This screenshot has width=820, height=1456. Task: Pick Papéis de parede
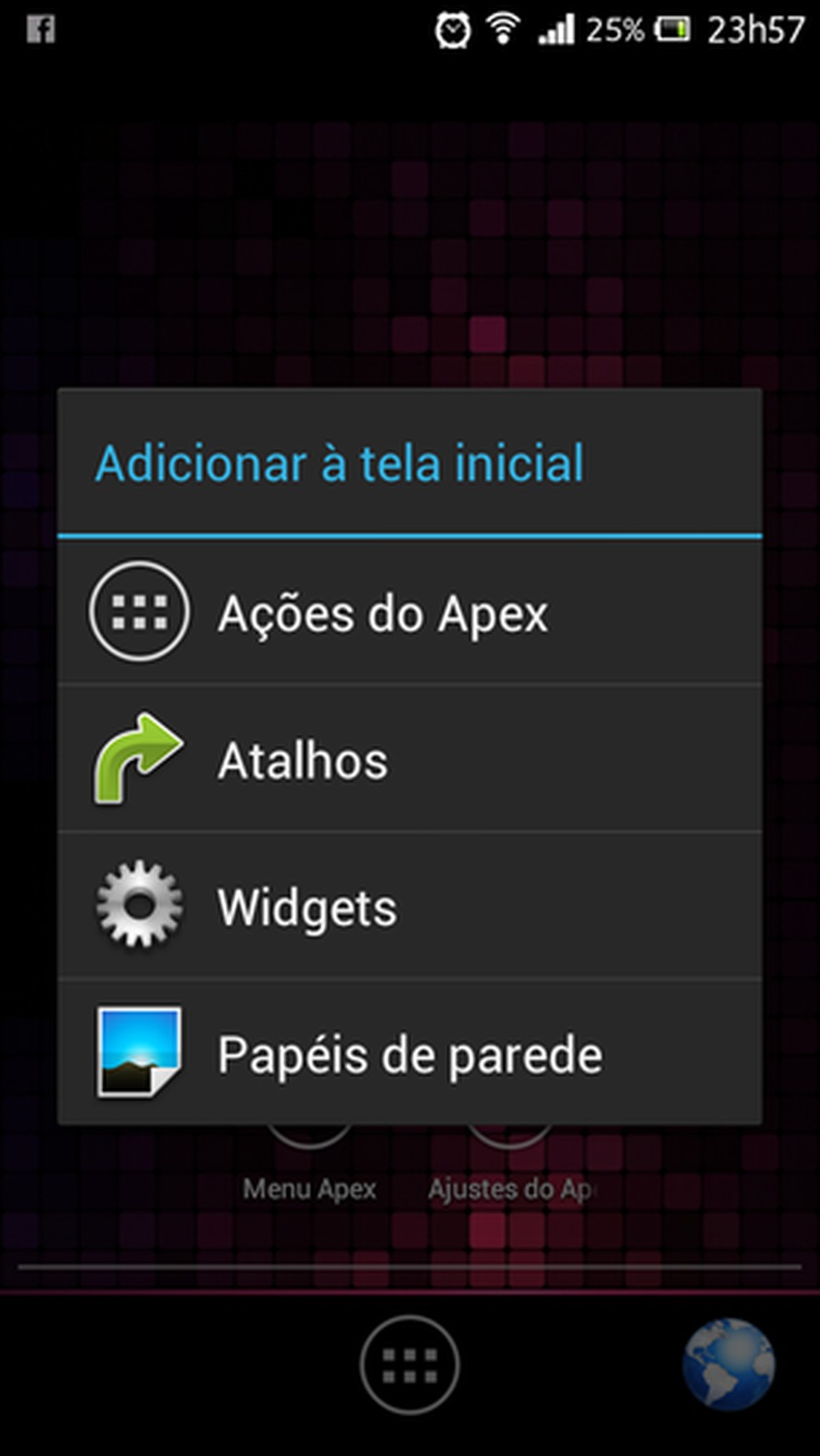pyautogui.click(x=408, y=1053)
